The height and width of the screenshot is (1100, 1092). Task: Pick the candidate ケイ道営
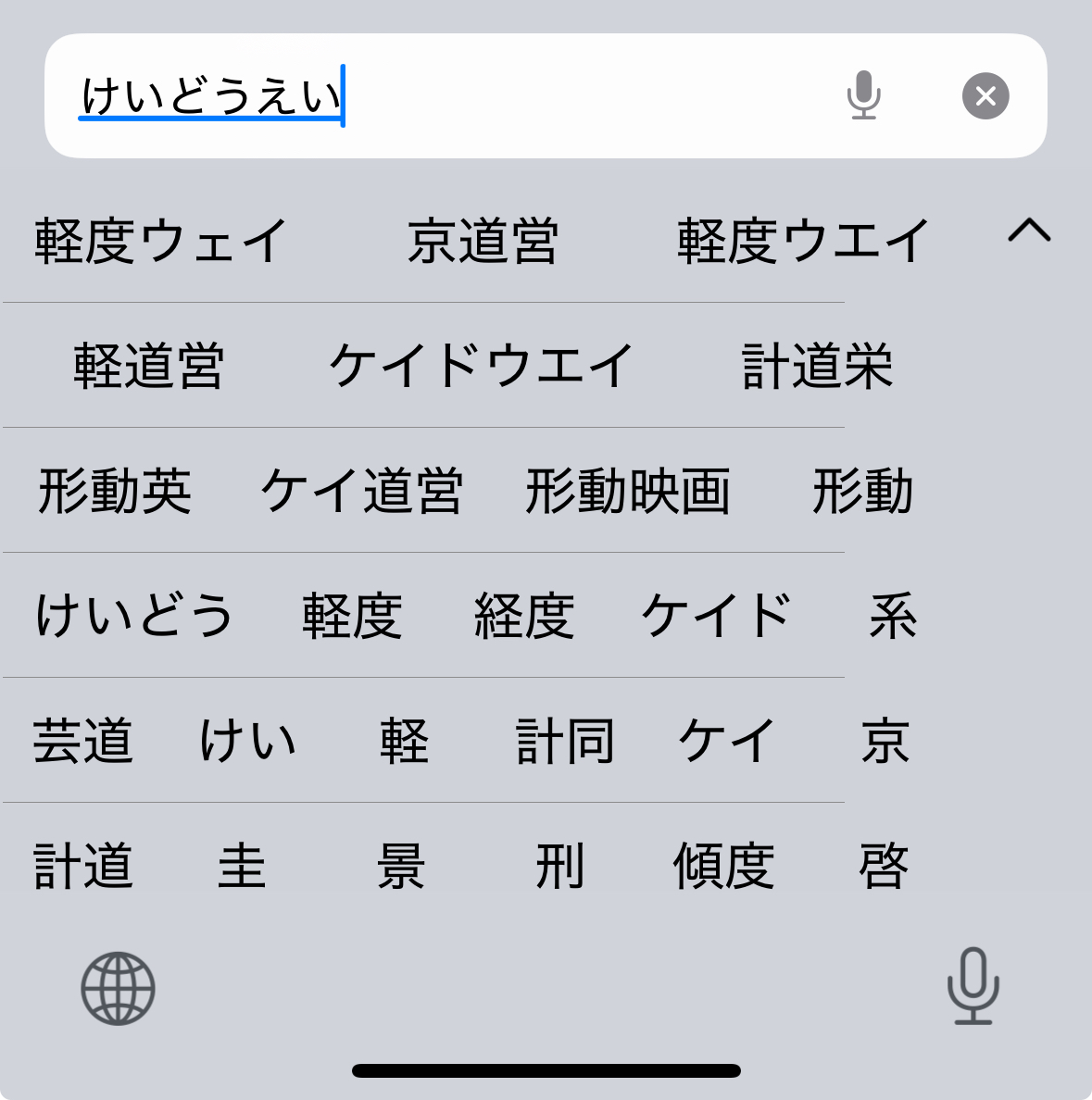(361, 491)
